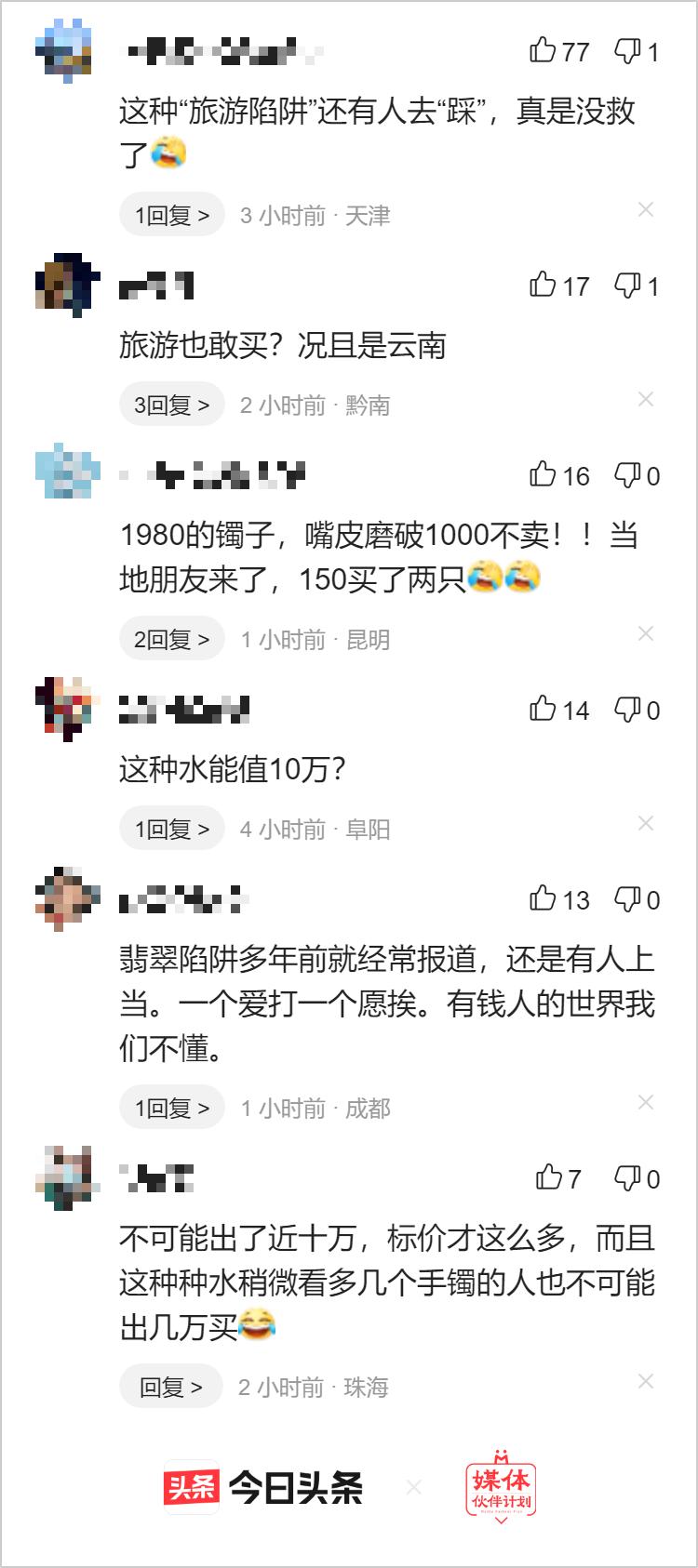Image resolution: width=698 pixels, height=1568 pixels.
Task: Open the 1 reply under the 天津 comment
Action: coord(172,216)
